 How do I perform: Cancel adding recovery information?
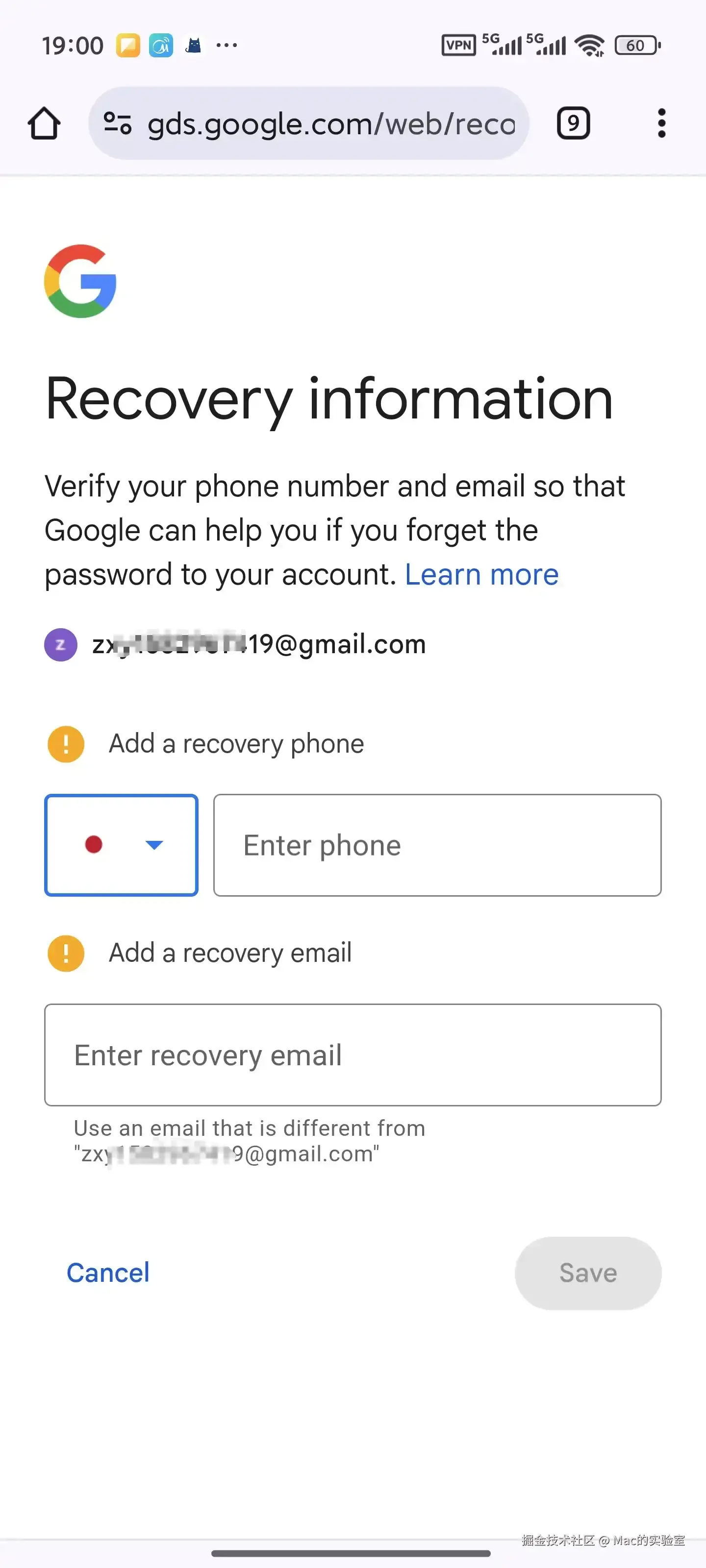[x=108, y=1273]
